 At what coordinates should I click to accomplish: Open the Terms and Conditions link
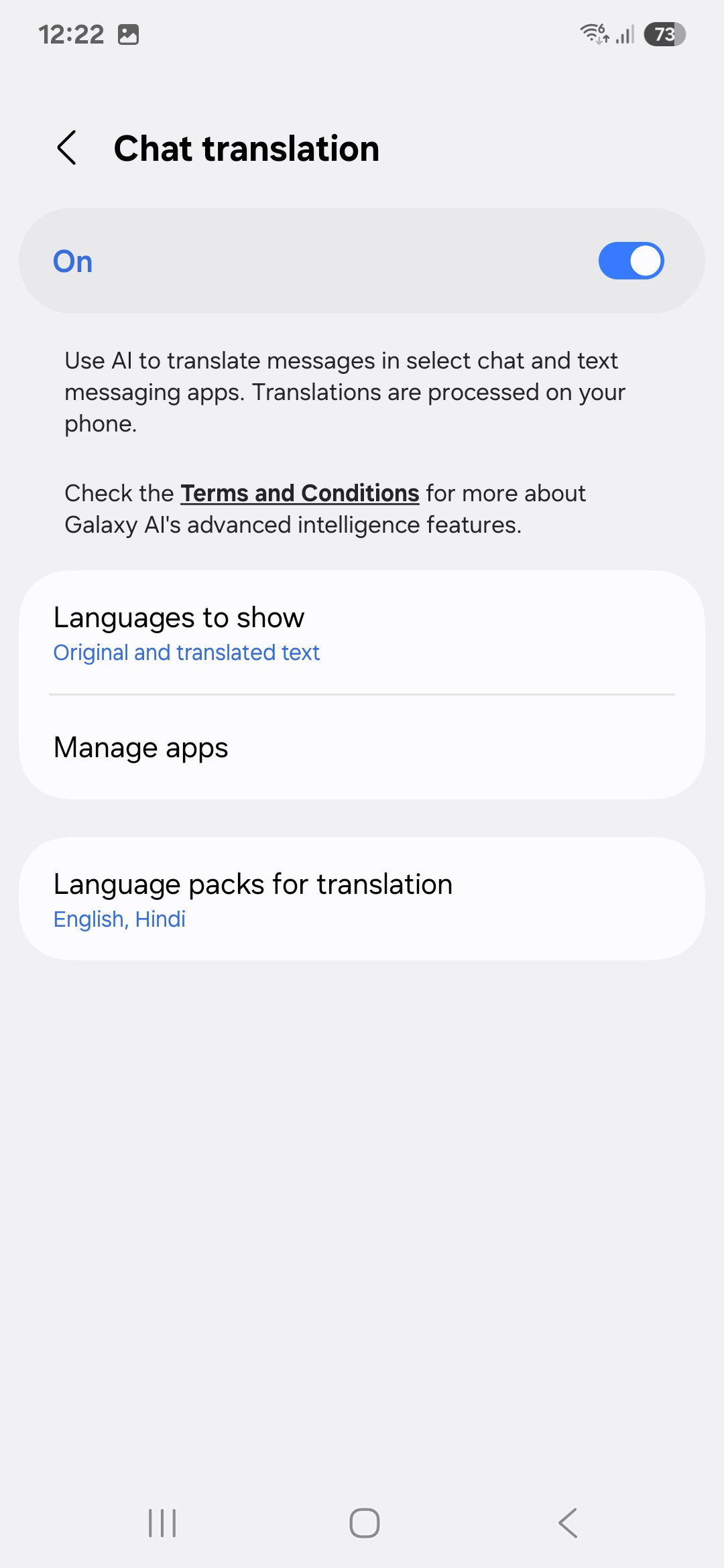click(300, 493)
